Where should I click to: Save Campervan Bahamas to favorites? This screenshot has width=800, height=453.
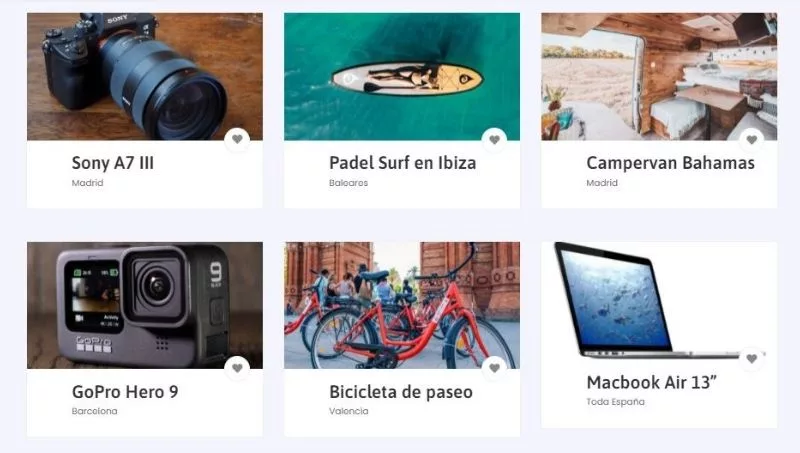pos(751,140)
